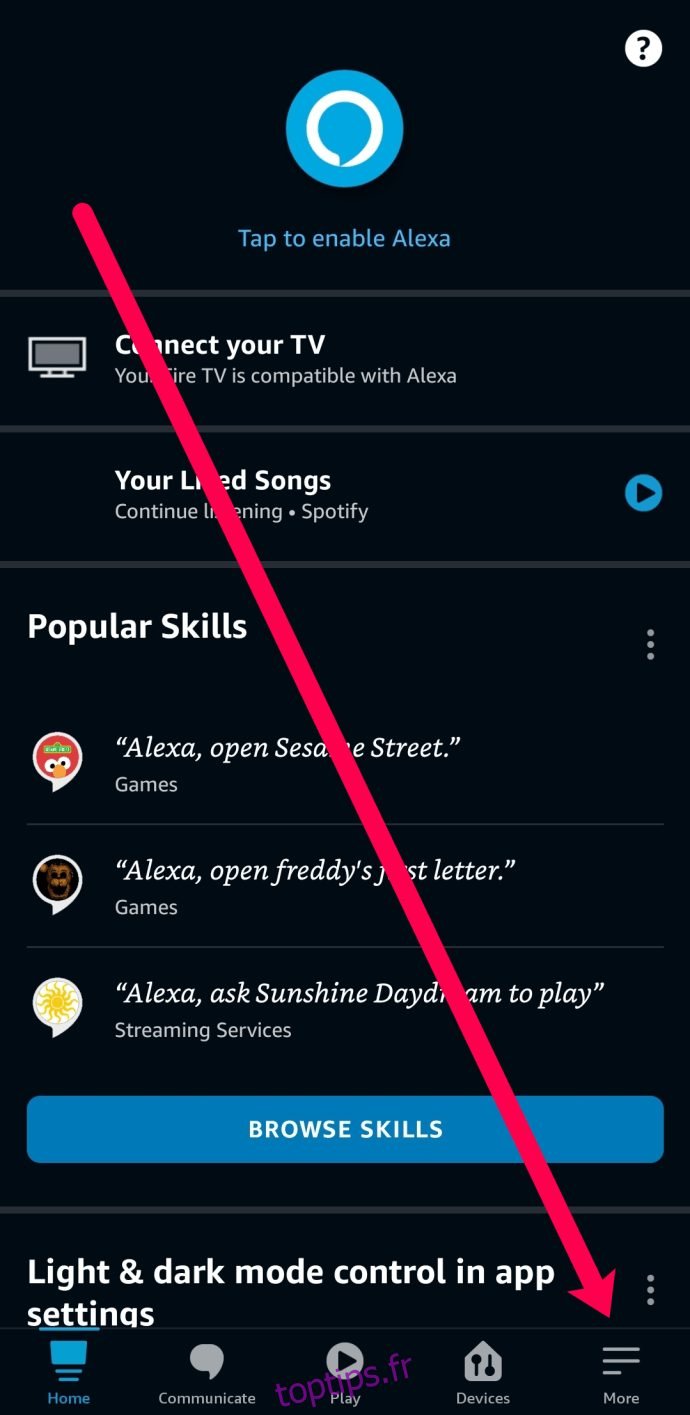The width and height of the screenshot is (690, 1415).
Task: Open overflow menu for Light & dark mode card
Action: tap(650, 1290)
